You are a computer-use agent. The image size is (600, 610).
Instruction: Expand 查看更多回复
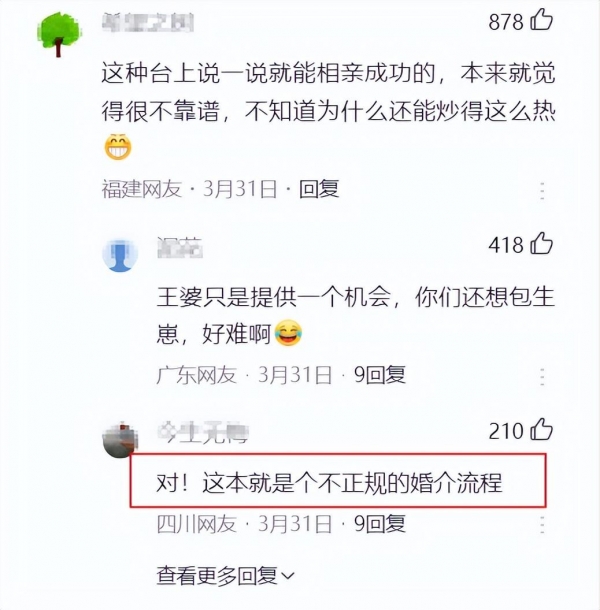[225, 575]
